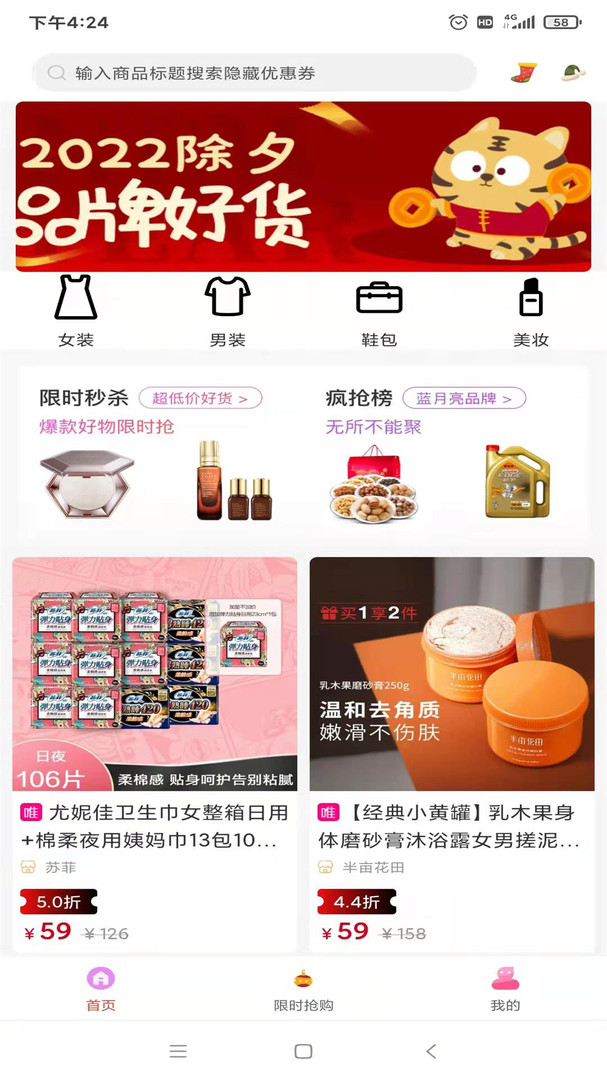The height and width of the screenshot is (1080, 607).
Task: Open the 美妆 category
Action: [x=531, y=312]
